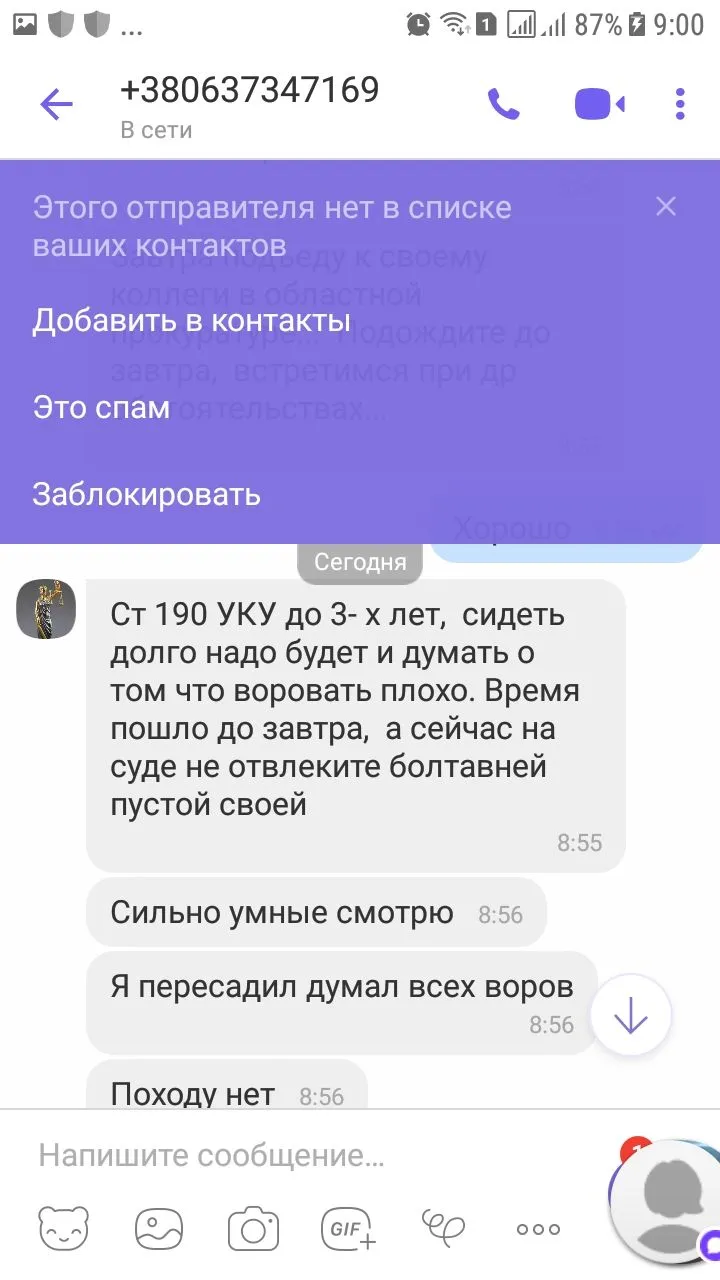Screen dimensions: 720x1280
Task: Open the three-dot overflow menu
Action: click(x=680, y=104)
